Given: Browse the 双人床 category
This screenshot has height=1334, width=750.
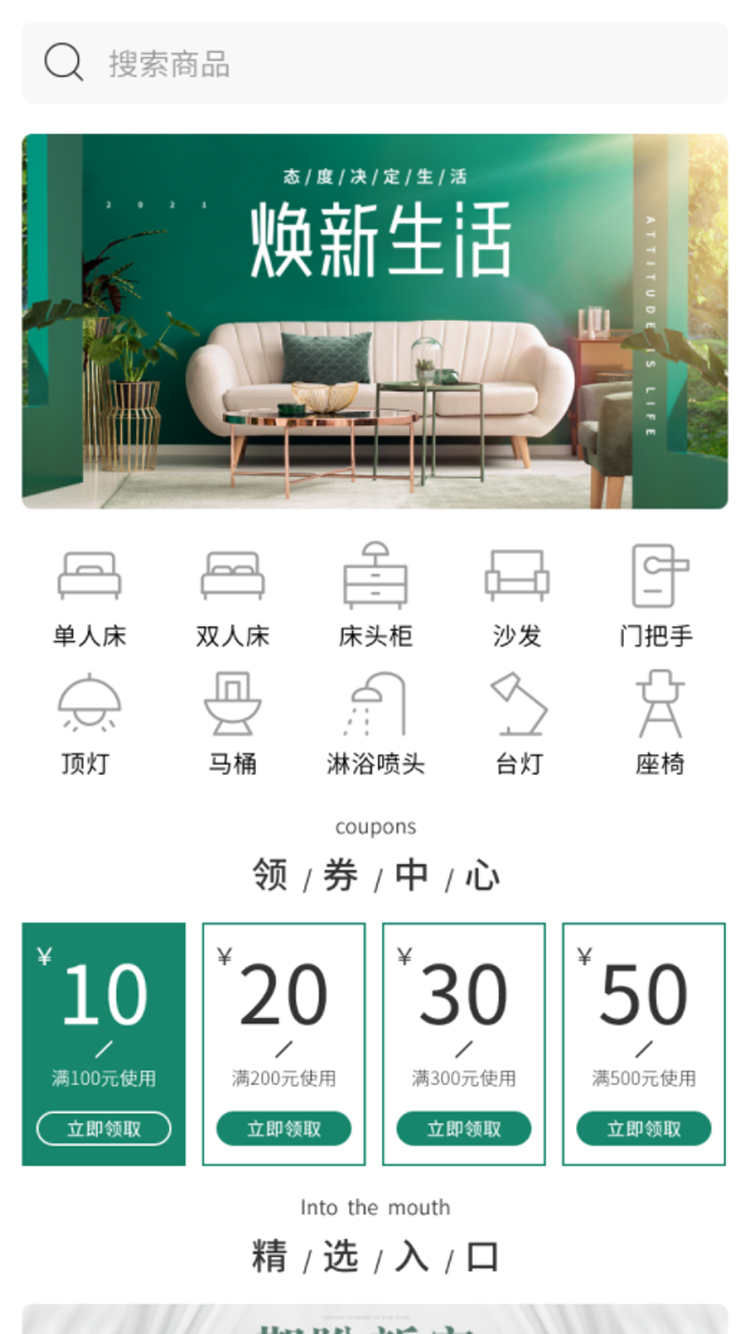Looking at the screenshot, I should click(x=232, y=596).
